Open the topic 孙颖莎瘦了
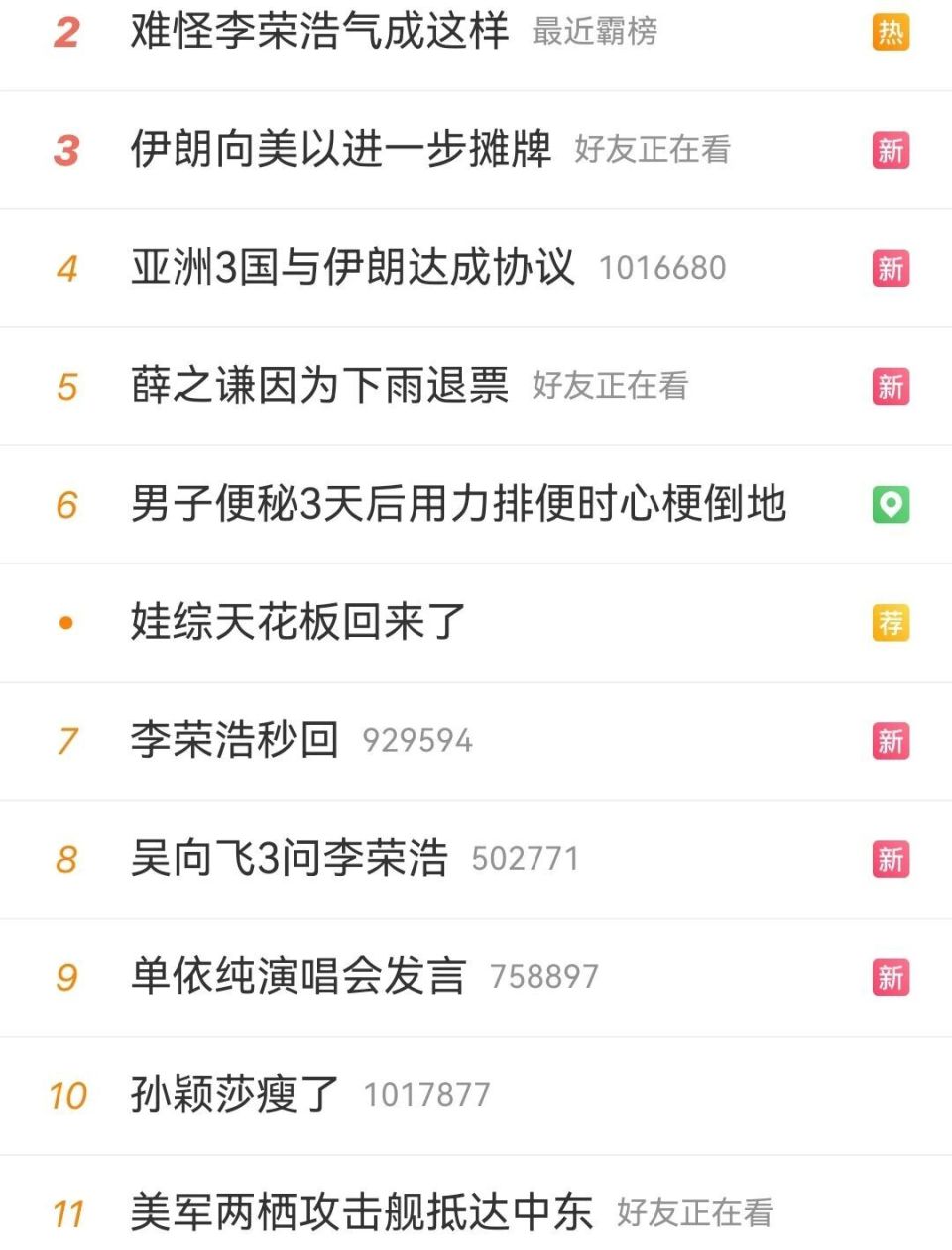 pos(230,1094)
